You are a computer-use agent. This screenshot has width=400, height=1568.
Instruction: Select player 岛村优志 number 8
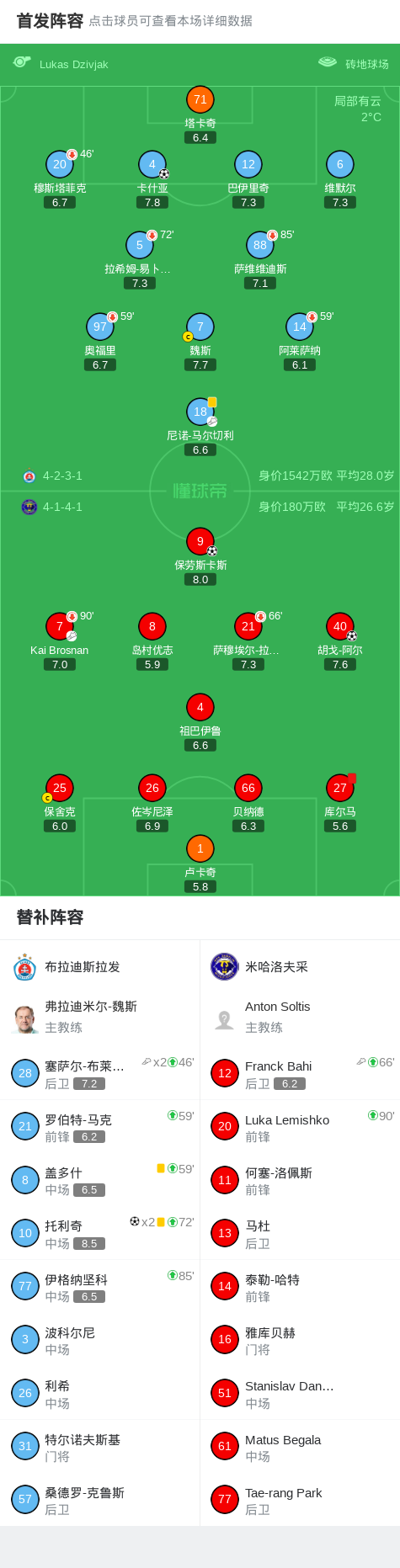pyautogui.click(x=152, y=641)
